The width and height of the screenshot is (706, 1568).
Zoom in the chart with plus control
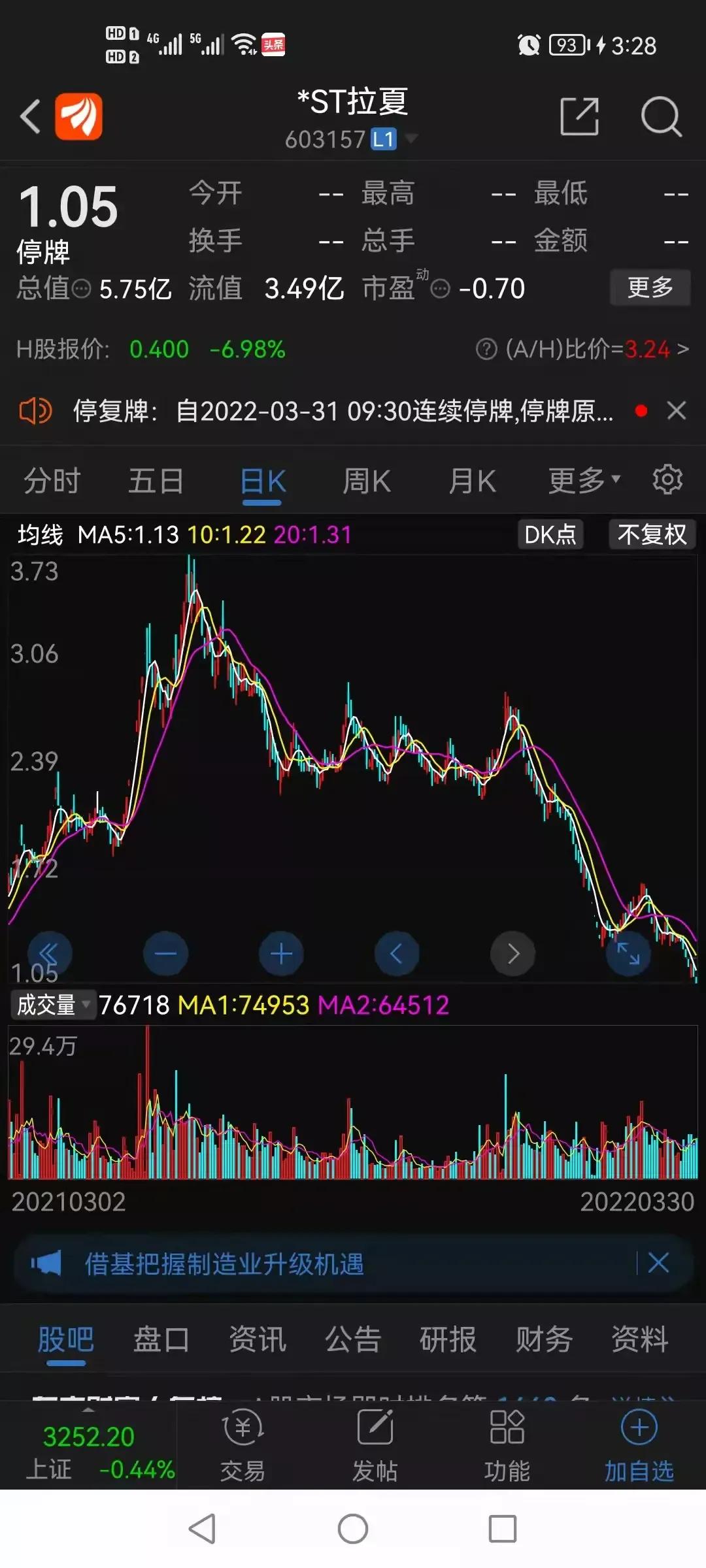[x=281, y=953]
